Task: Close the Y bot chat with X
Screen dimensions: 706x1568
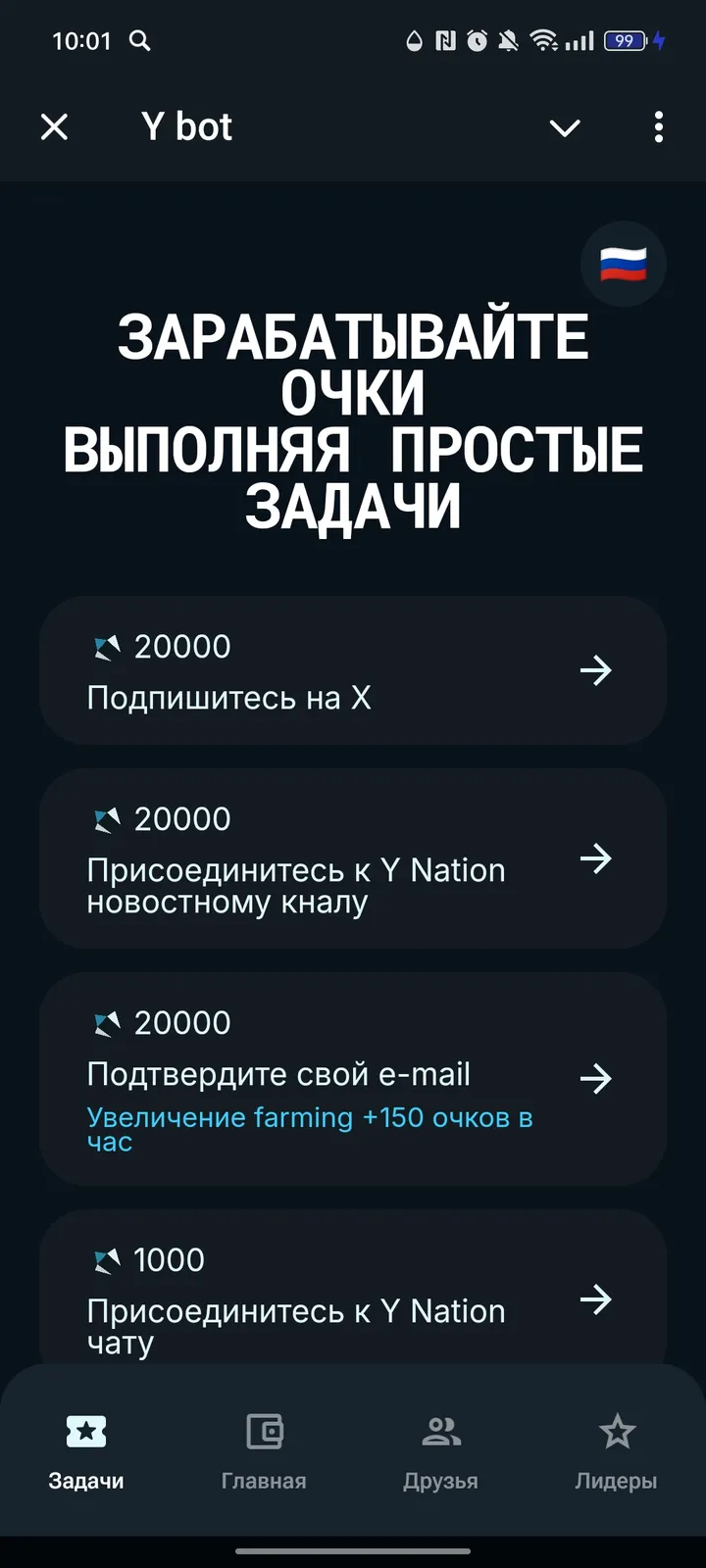Action: (54, 127)
